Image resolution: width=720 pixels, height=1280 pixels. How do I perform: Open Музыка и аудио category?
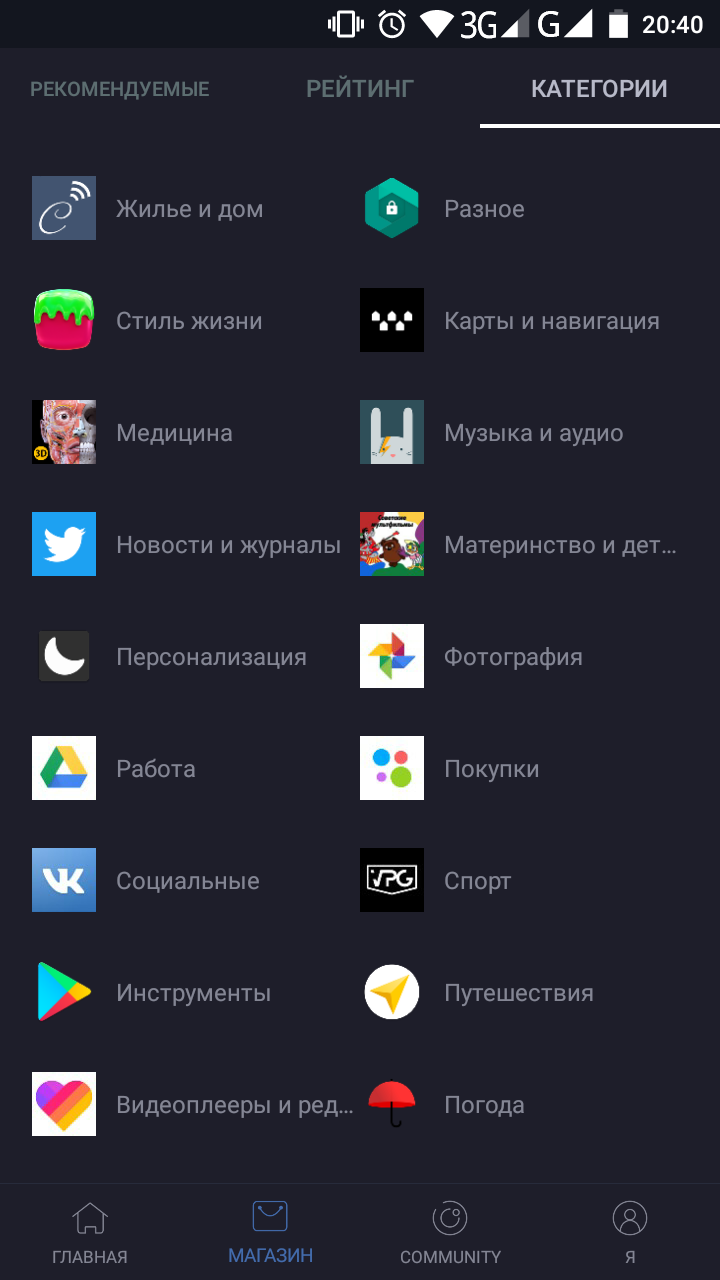[533, 433]
